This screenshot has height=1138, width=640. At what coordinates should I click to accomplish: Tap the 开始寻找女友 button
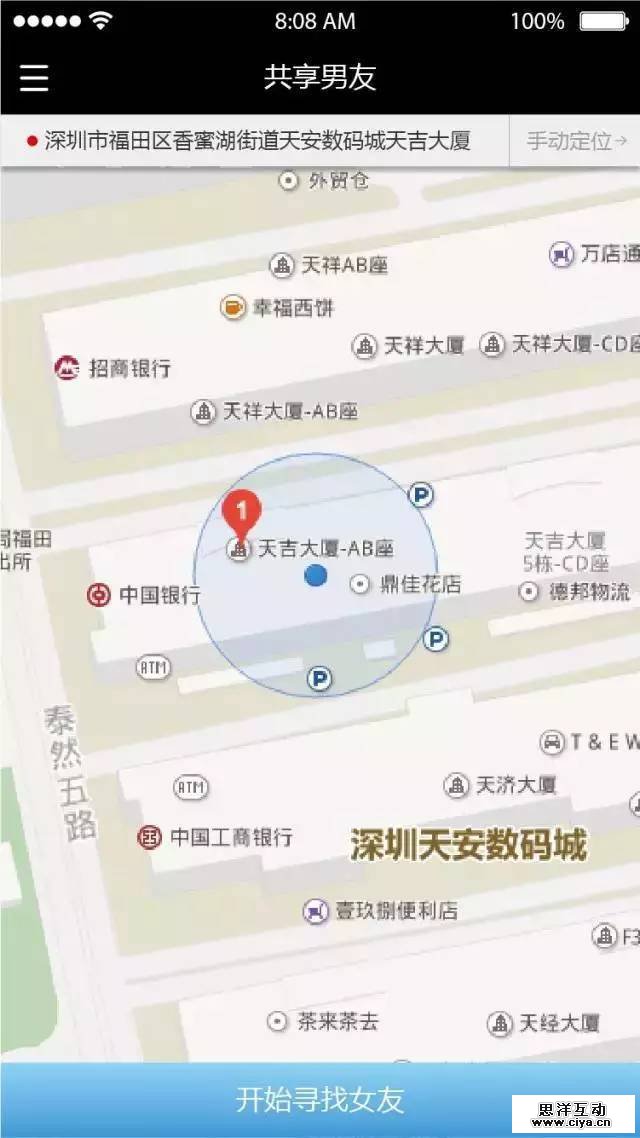click(x=320, y=1099)
